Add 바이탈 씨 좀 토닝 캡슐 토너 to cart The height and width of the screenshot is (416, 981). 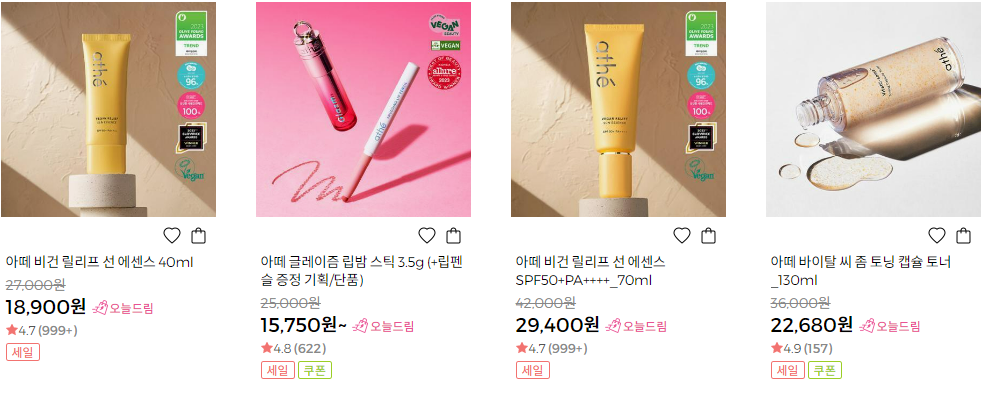pyautogui.click(x=963, y=236)
